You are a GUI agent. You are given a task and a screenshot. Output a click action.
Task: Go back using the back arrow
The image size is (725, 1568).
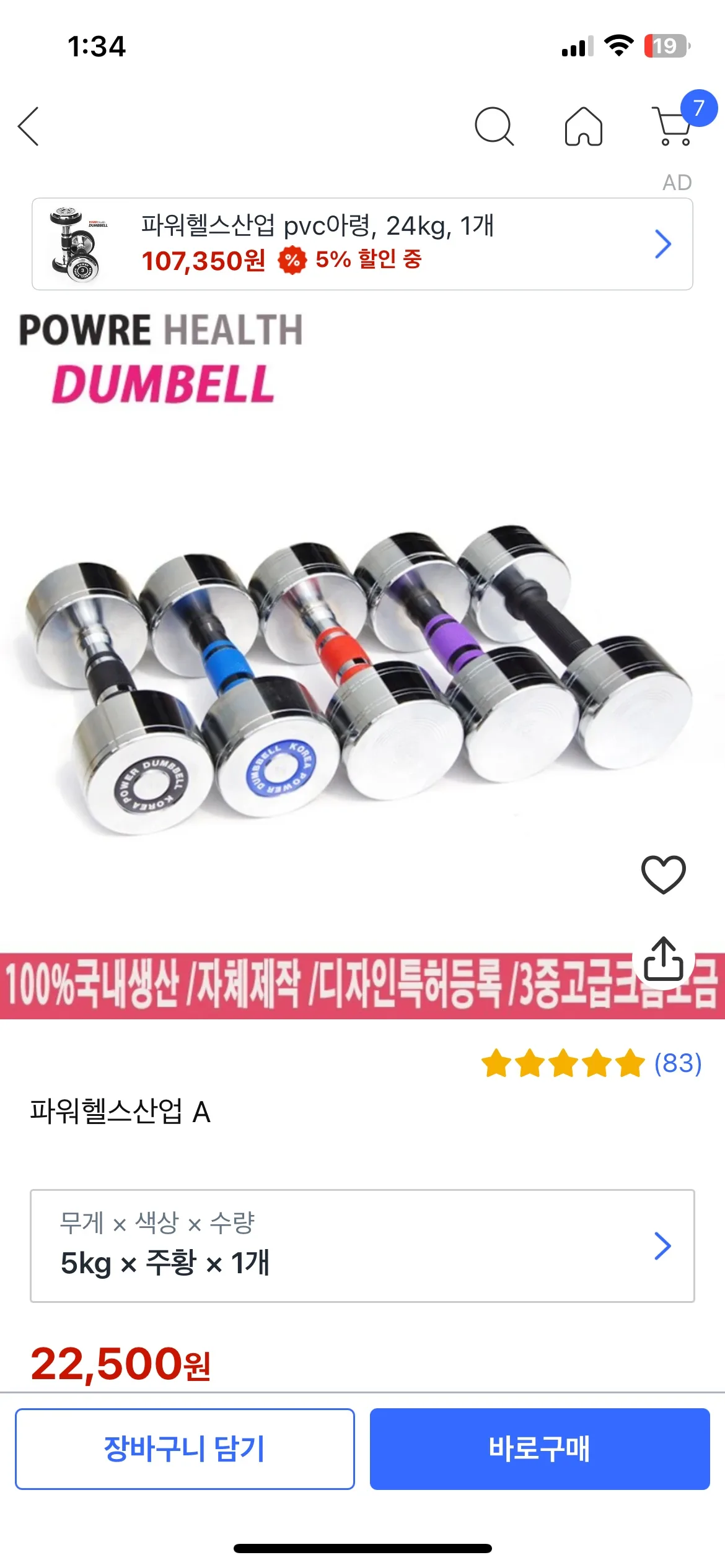(x=30, y=128)
